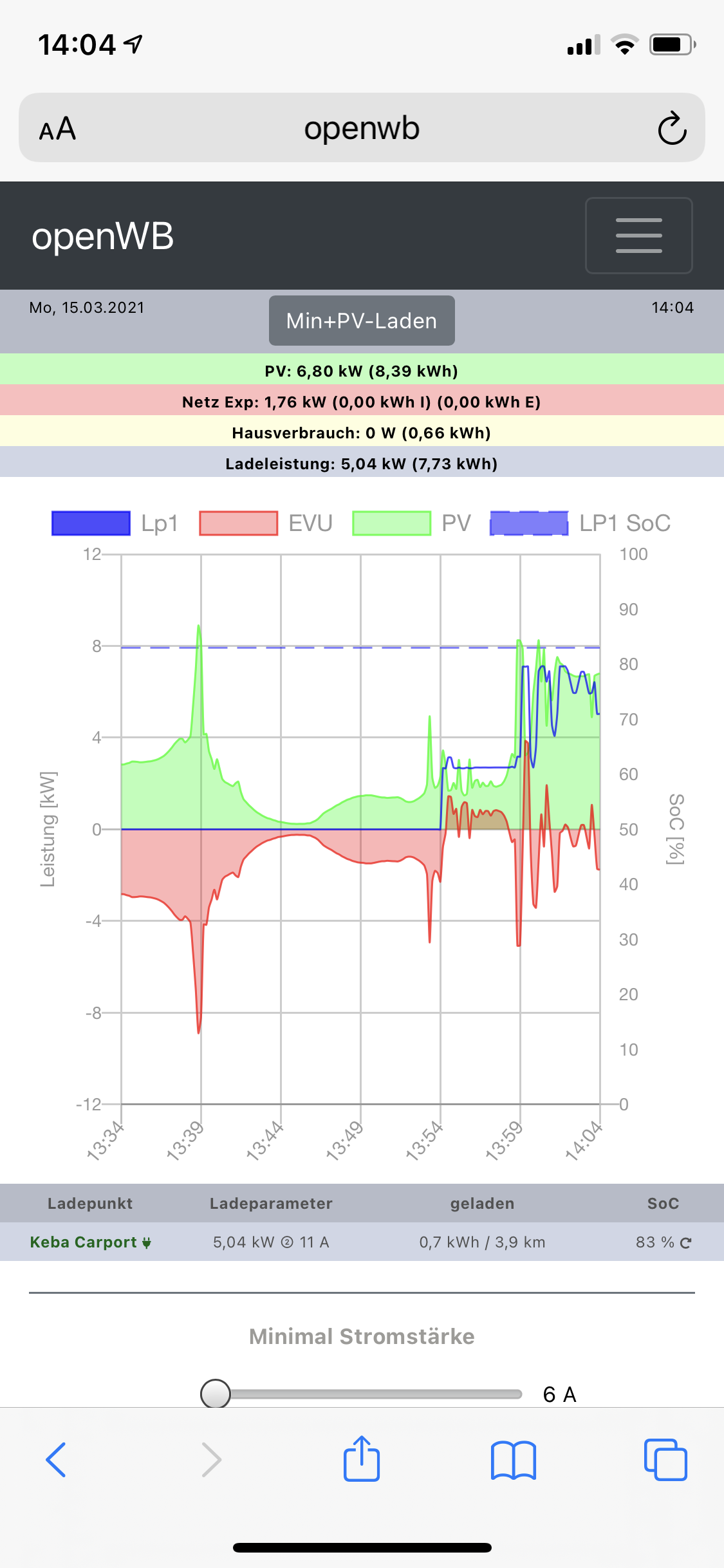Toggle the Lp1 series in the chart legend

click(115, 523)
